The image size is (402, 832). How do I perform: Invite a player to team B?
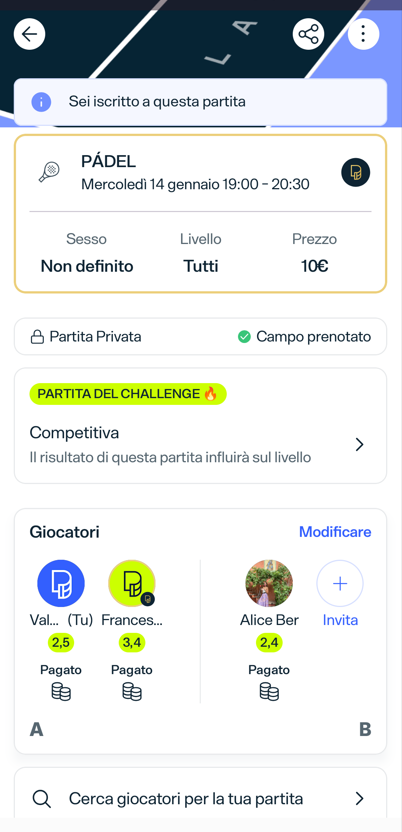point(340,593)
